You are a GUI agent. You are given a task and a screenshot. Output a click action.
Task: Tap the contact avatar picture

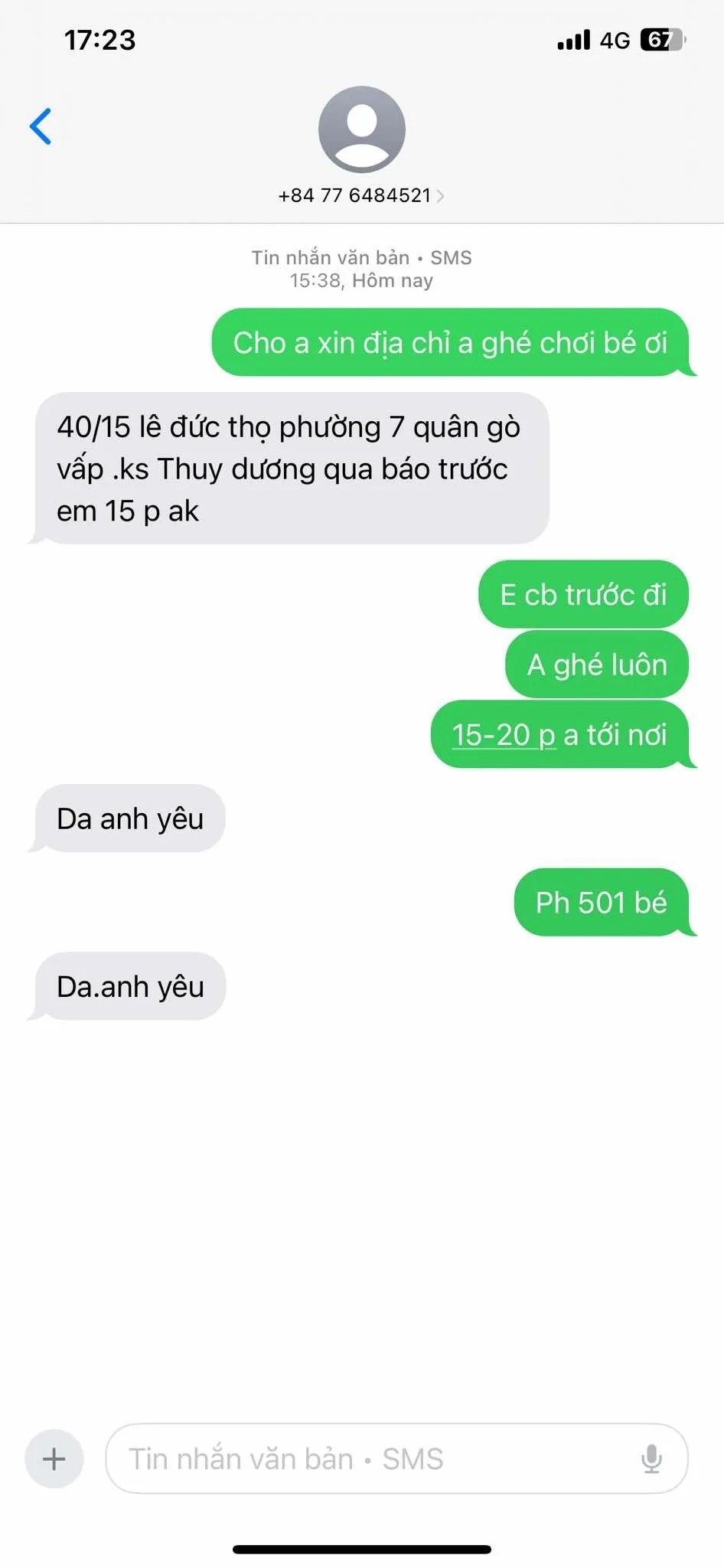[361, 129]
